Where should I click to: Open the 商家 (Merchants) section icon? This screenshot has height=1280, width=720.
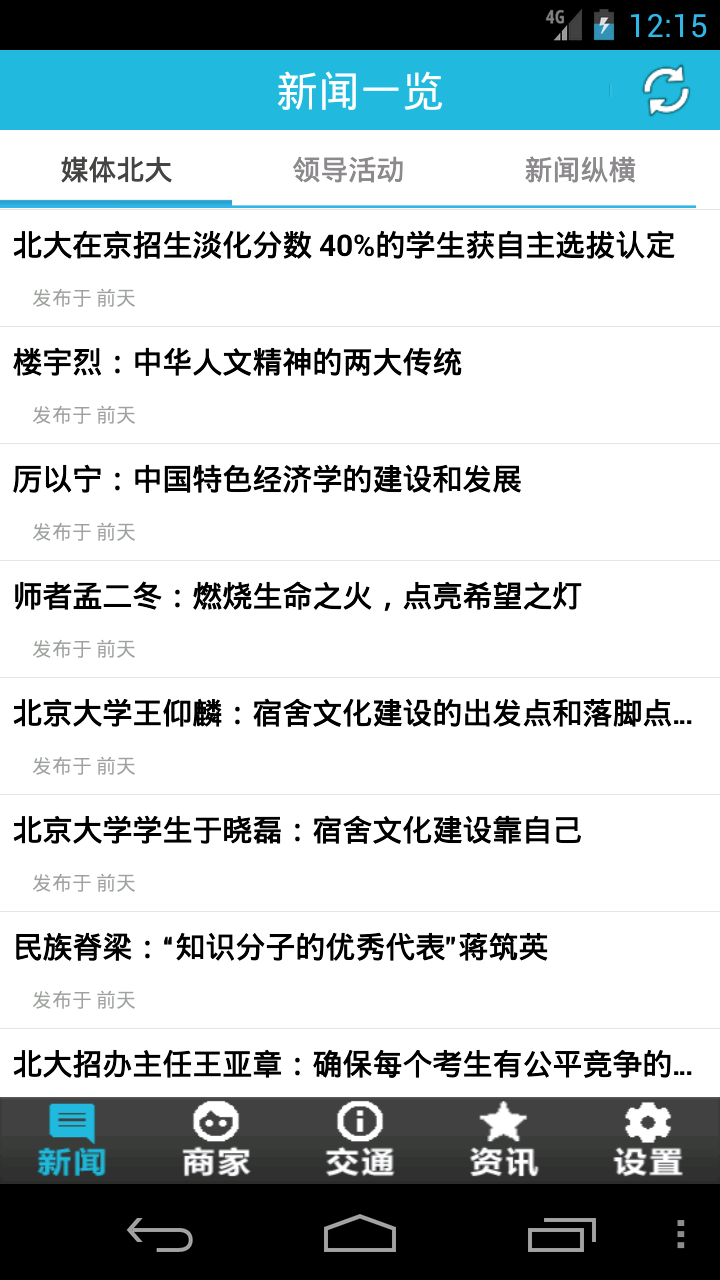(x=215, y=1140)
